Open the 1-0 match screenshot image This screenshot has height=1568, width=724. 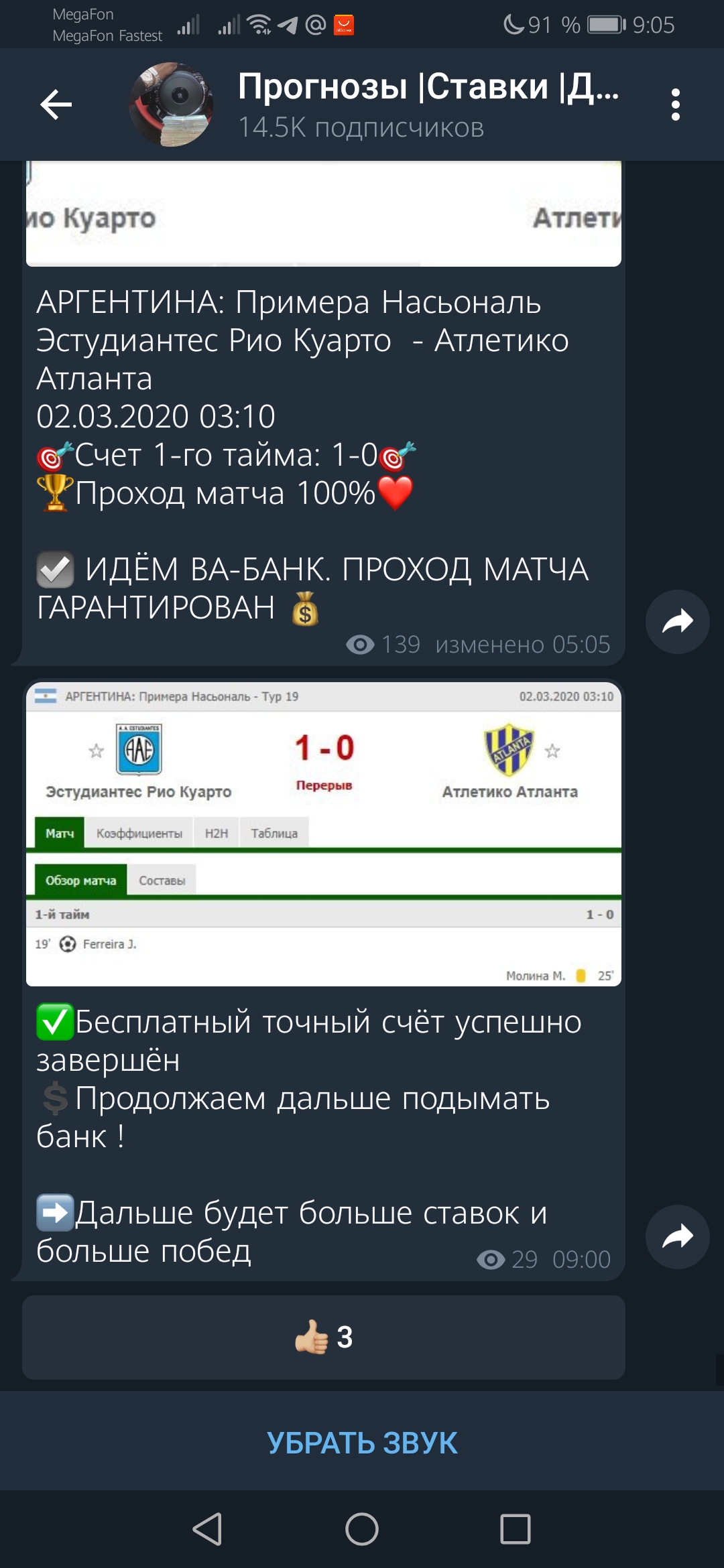[324, 834]
